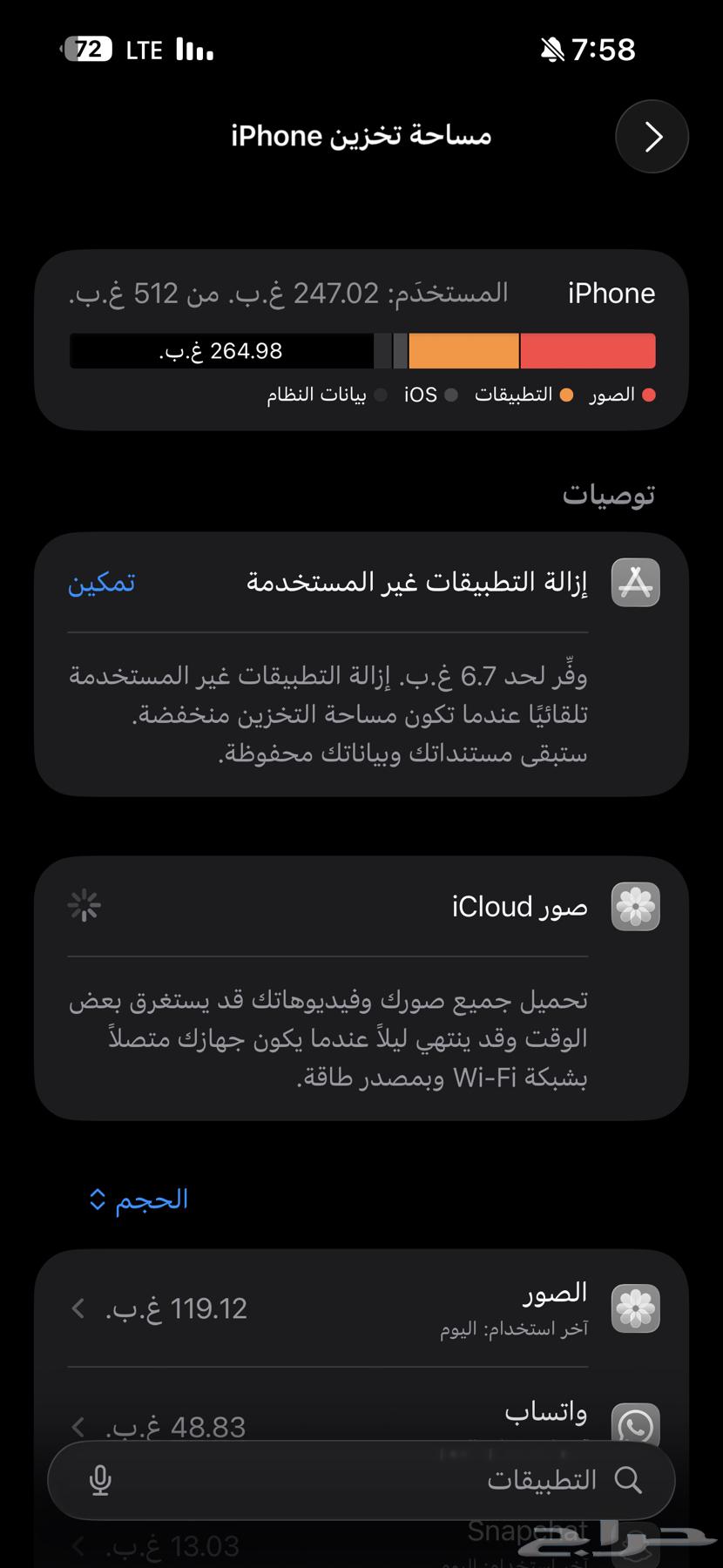The image size is (723, 1568).
Task: Click the magnifying glass search icon
Action: (630, 1479)
